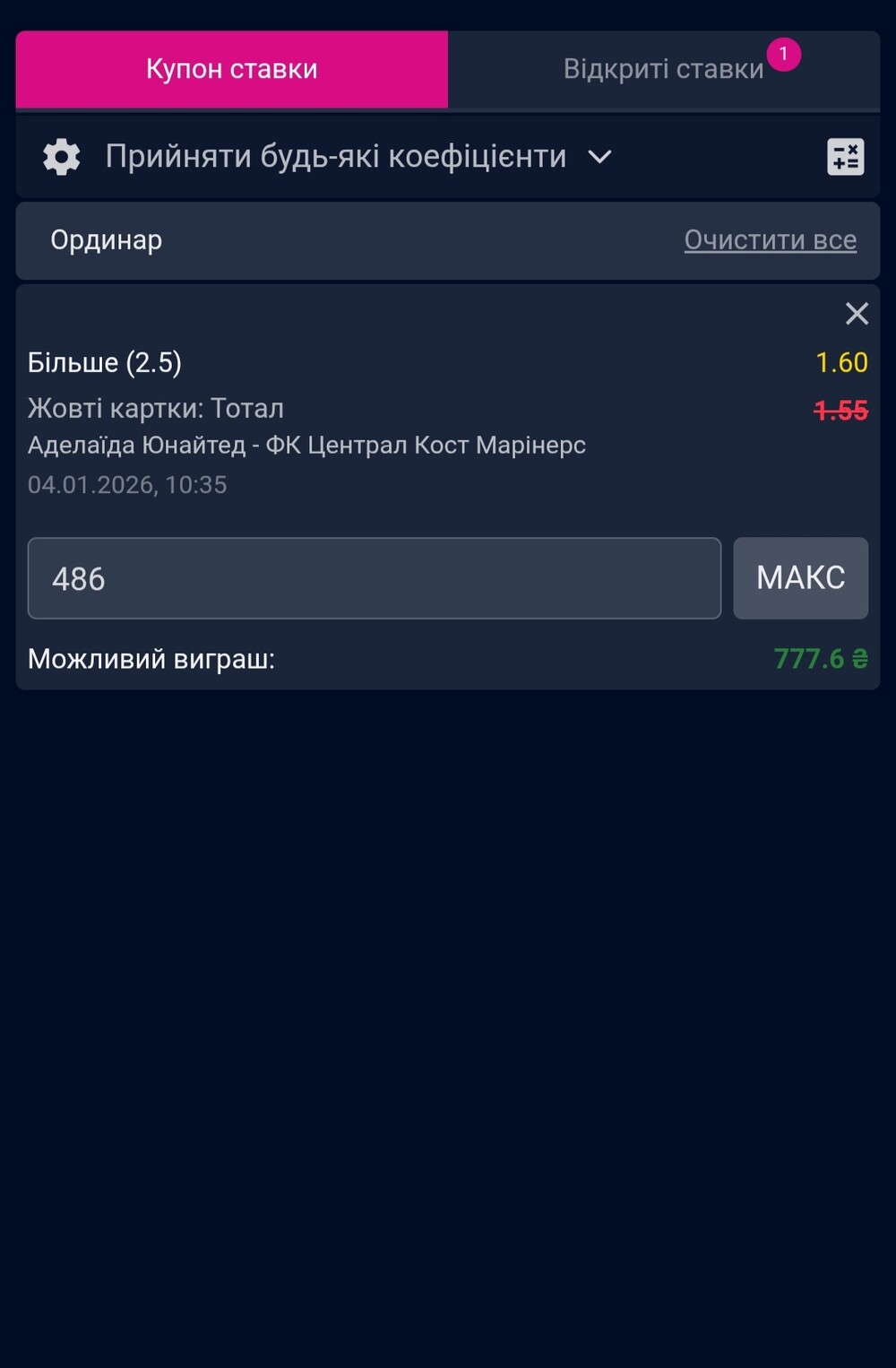Edit the stake amount field
The width and height of the screenshot is (896, 1368).
click(x=374, y=578)
